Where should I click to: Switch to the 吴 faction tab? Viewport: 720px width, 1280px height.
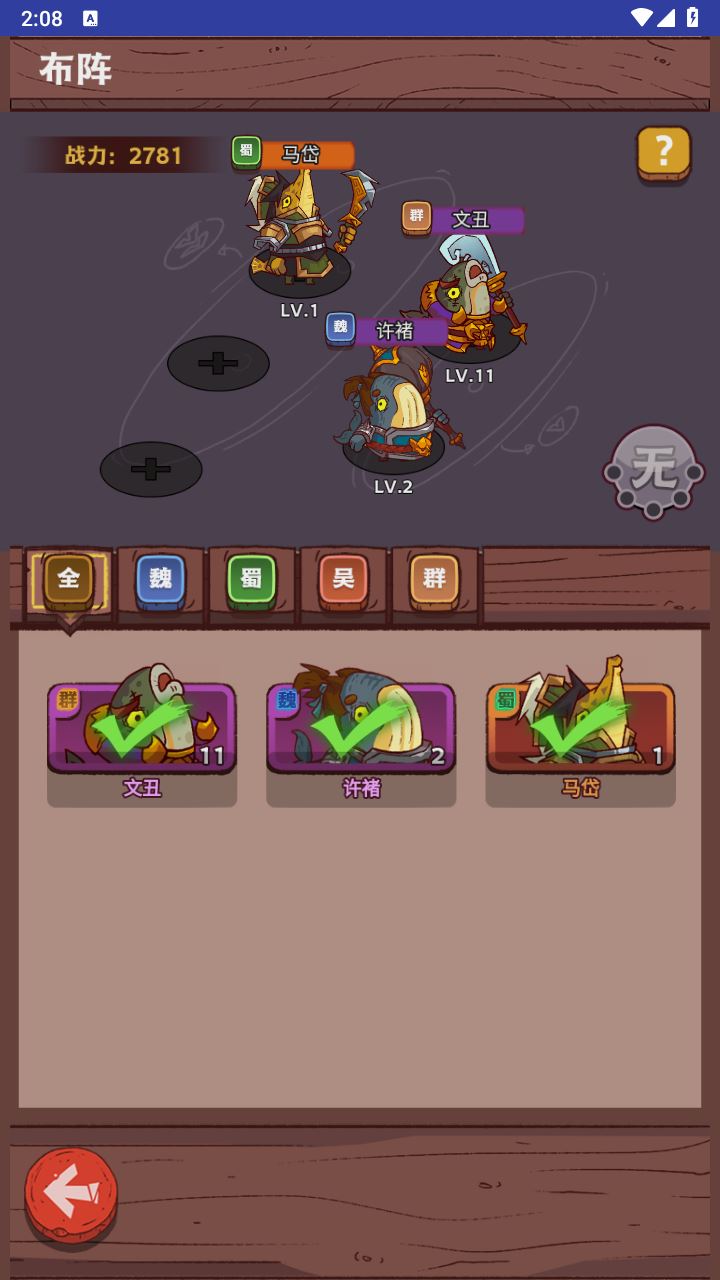pyautogui.click(x=343, y=580)
